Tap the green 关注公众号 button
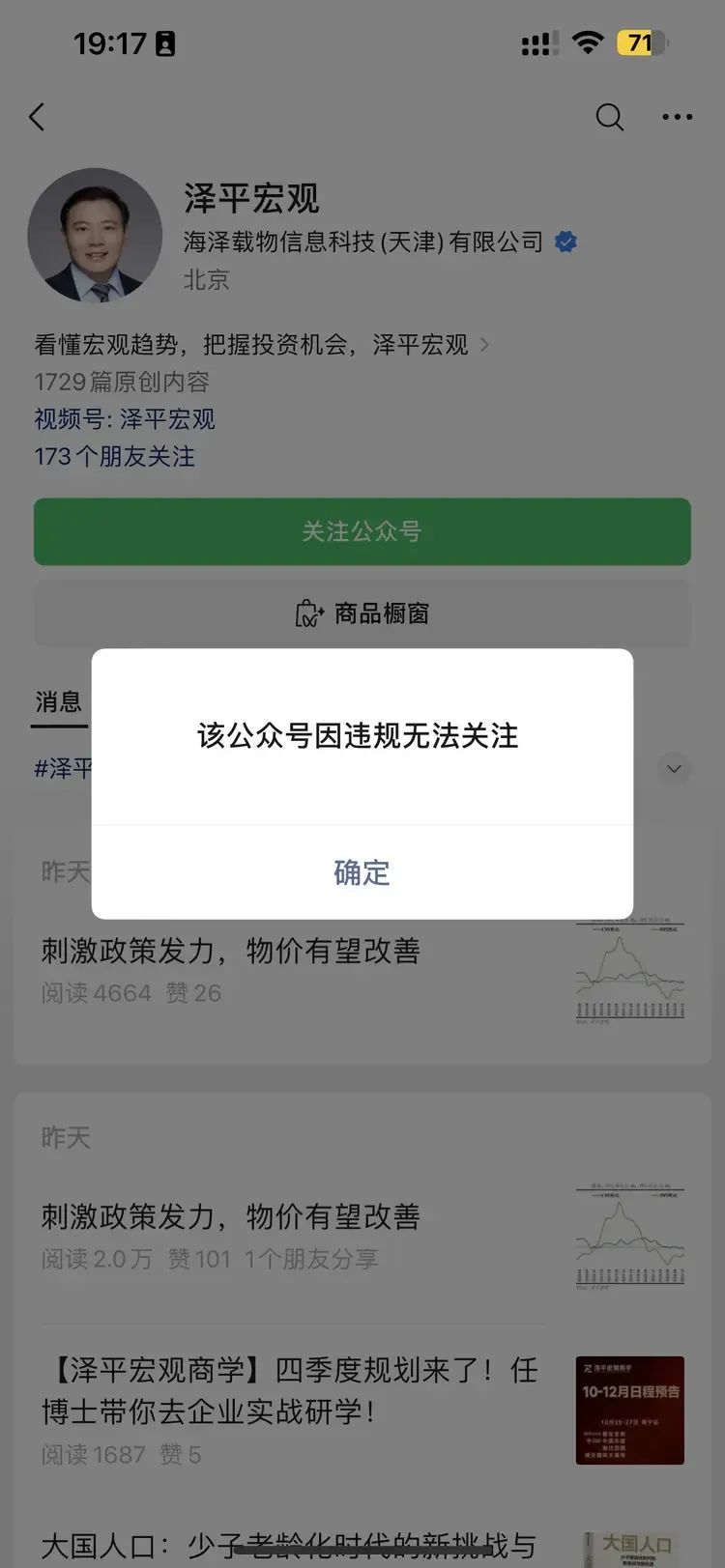 coord(362,531)
